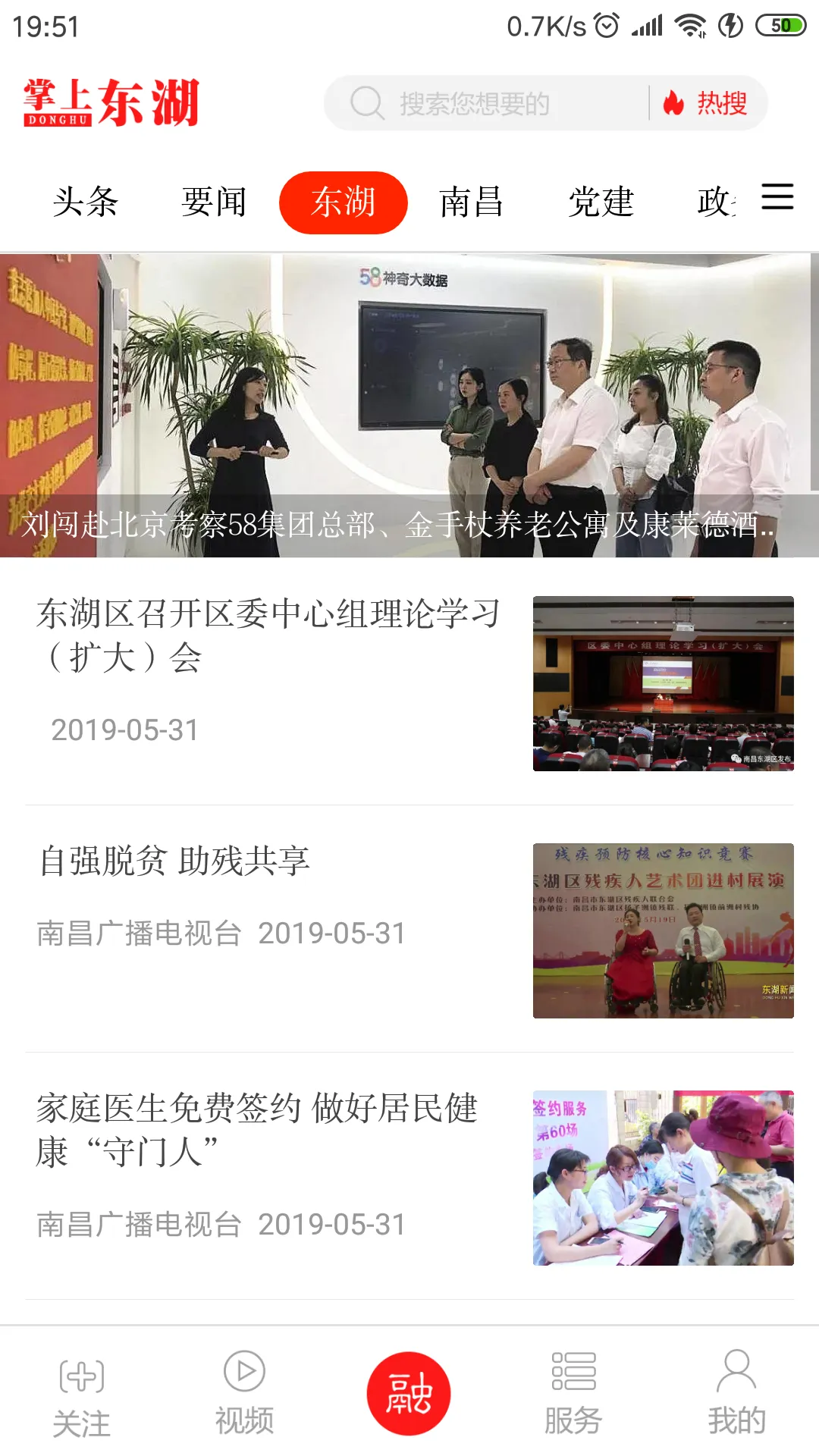819x1456 pixels.
Task: Tap the carousel banner about 刘闯赴北京考察
Action: point(409,402)
